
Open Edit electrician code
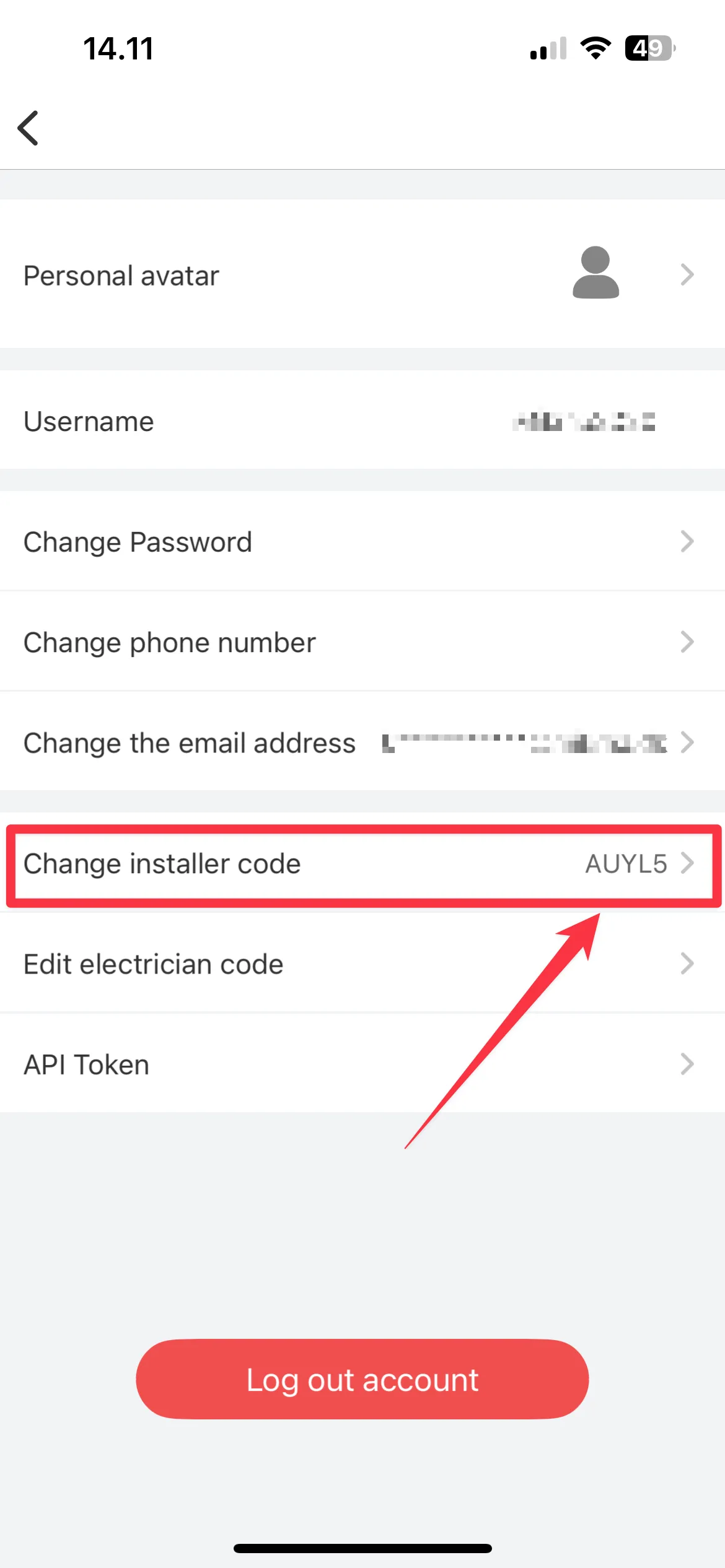click(x=362, y=964)
